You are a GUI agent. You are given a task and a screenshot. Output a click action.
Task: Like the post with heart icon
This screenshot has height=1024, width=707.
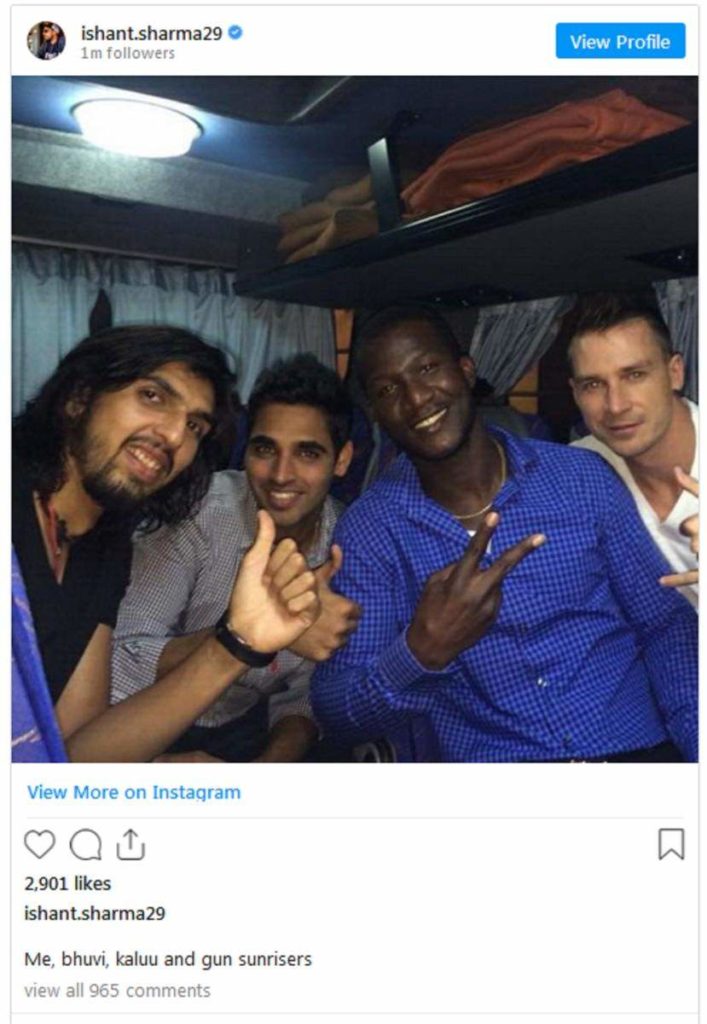[40, 845]
